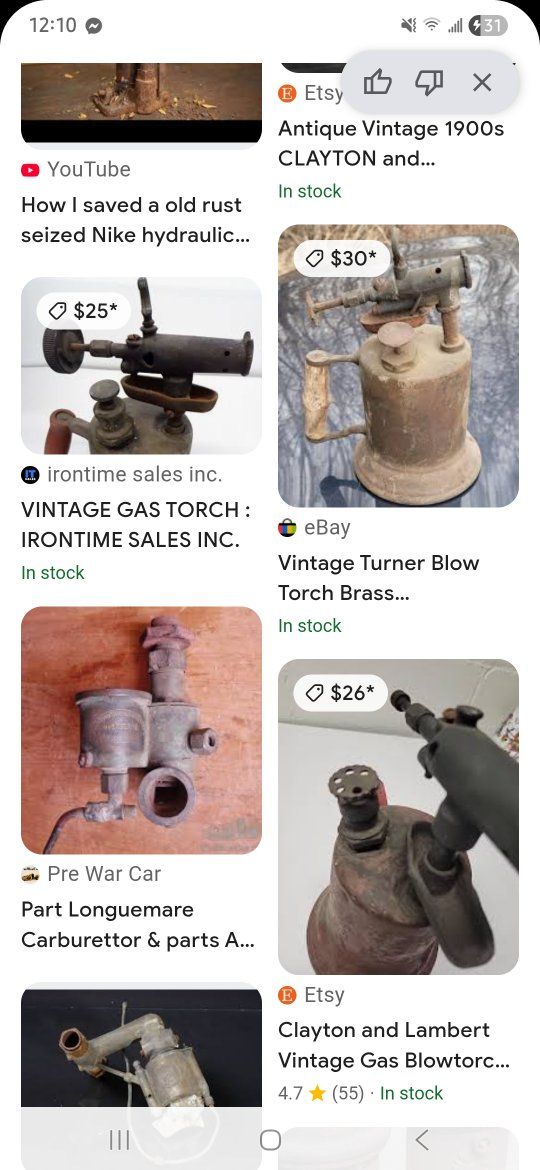Dismiss the feedback popup

point(483,82)
